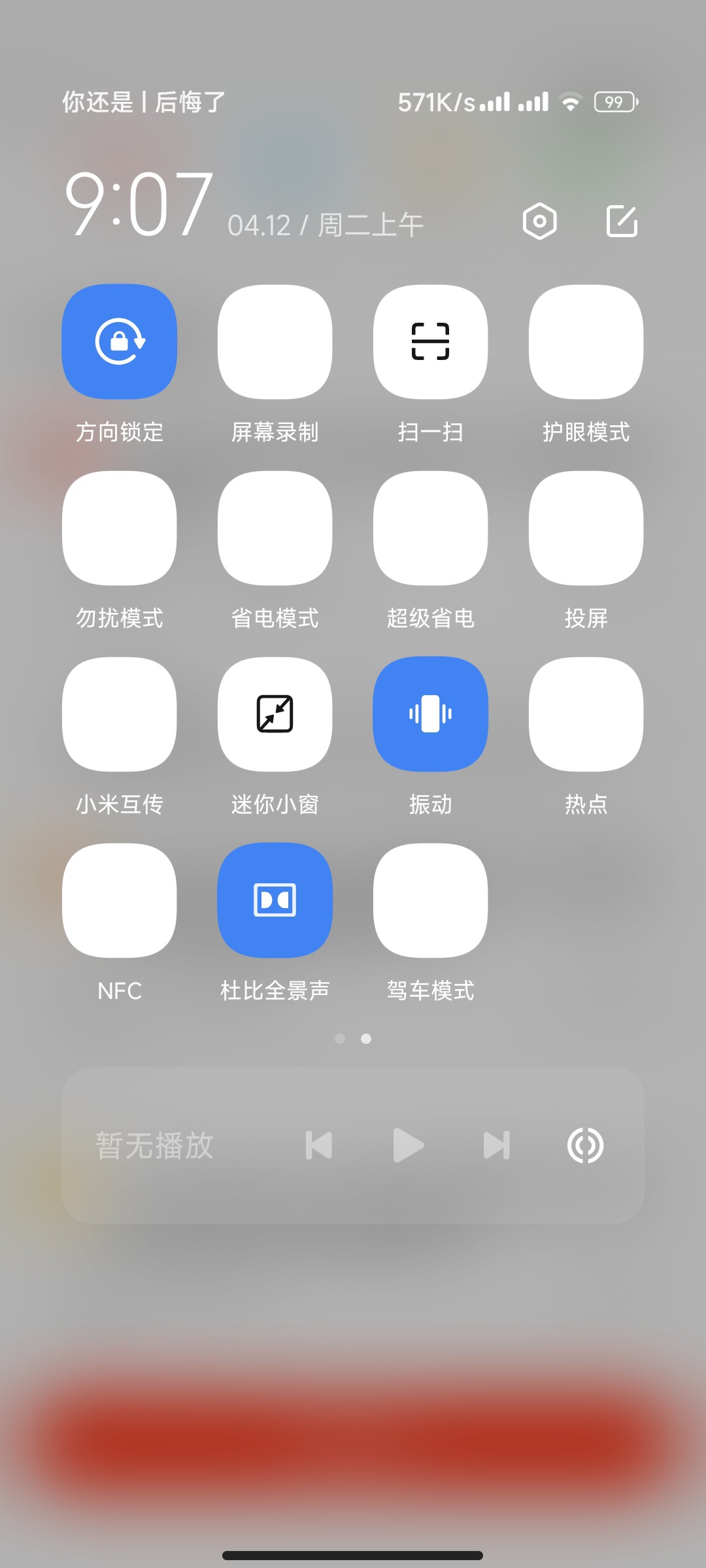The width and height of the screenshot is (706, 1568).
Task: Launch 屏幕录制 screen recording
Action: 275,342
